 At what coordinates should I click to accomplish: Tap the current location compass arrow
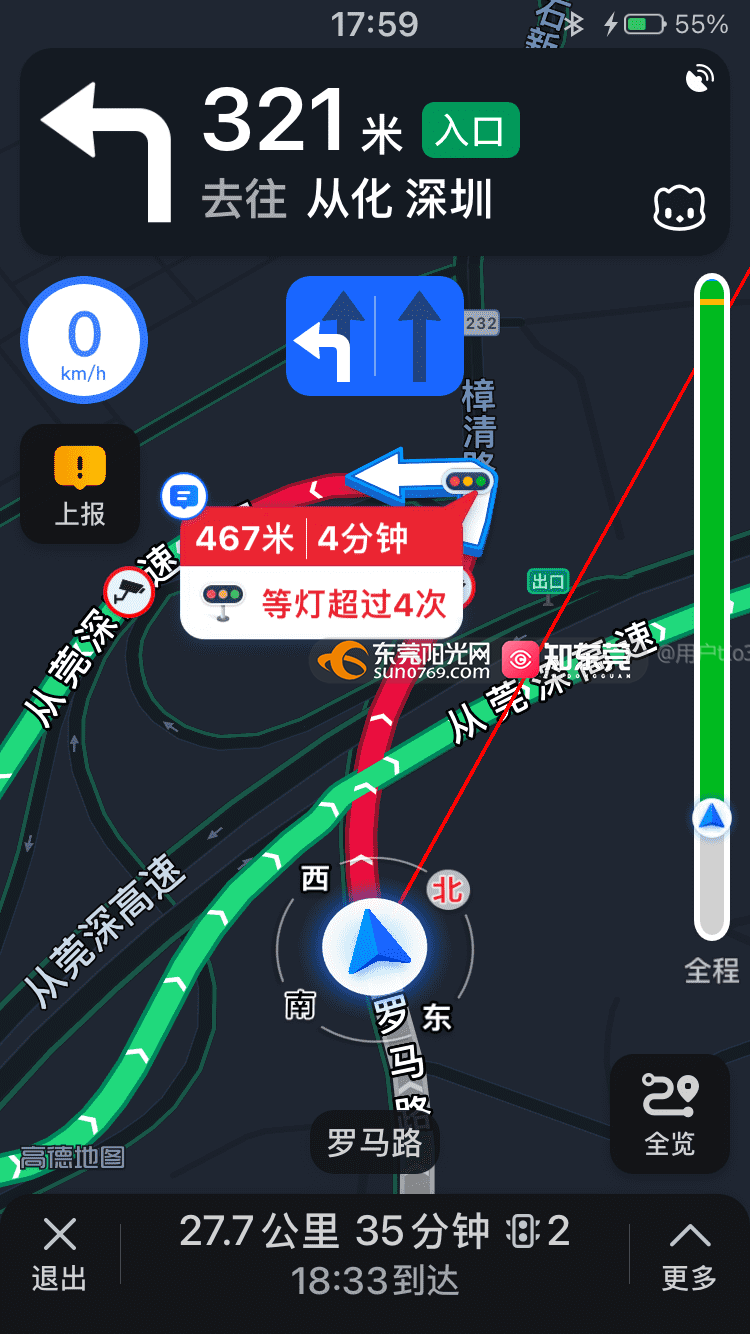(x=375, y=946)
